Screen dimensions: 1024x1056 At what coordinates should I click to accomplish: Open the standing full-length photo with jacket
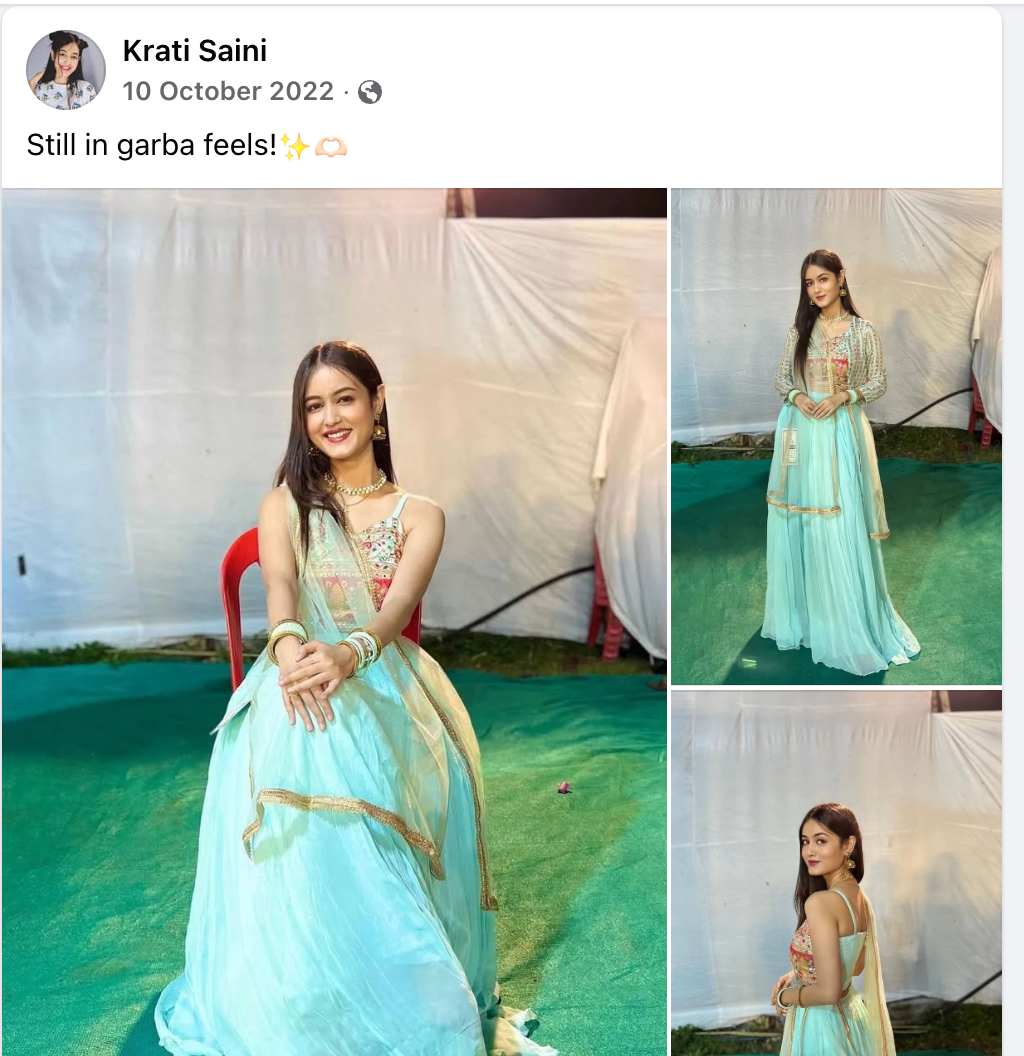tap(836, 436)
